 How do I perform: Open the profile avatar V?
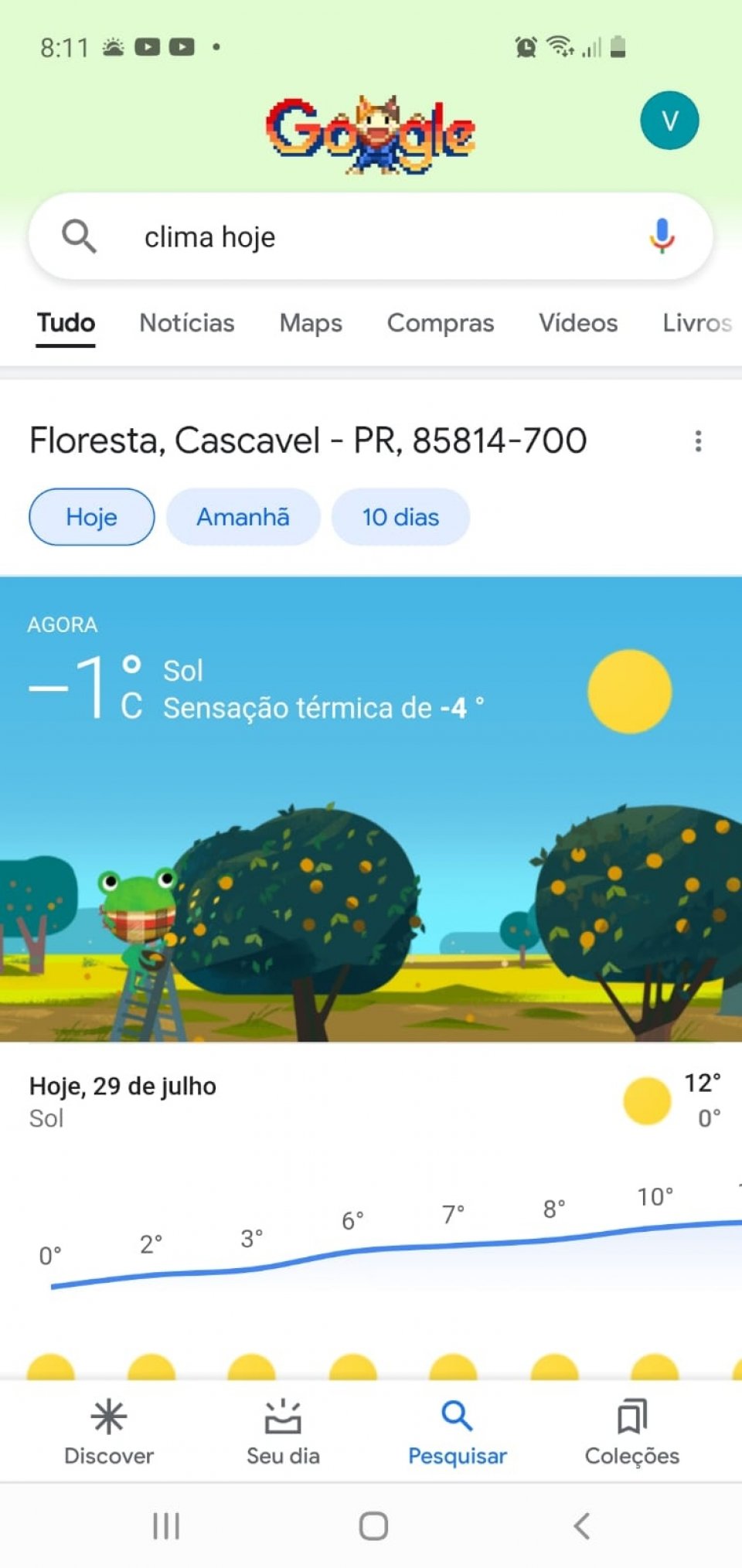click(x=669, y=121)
